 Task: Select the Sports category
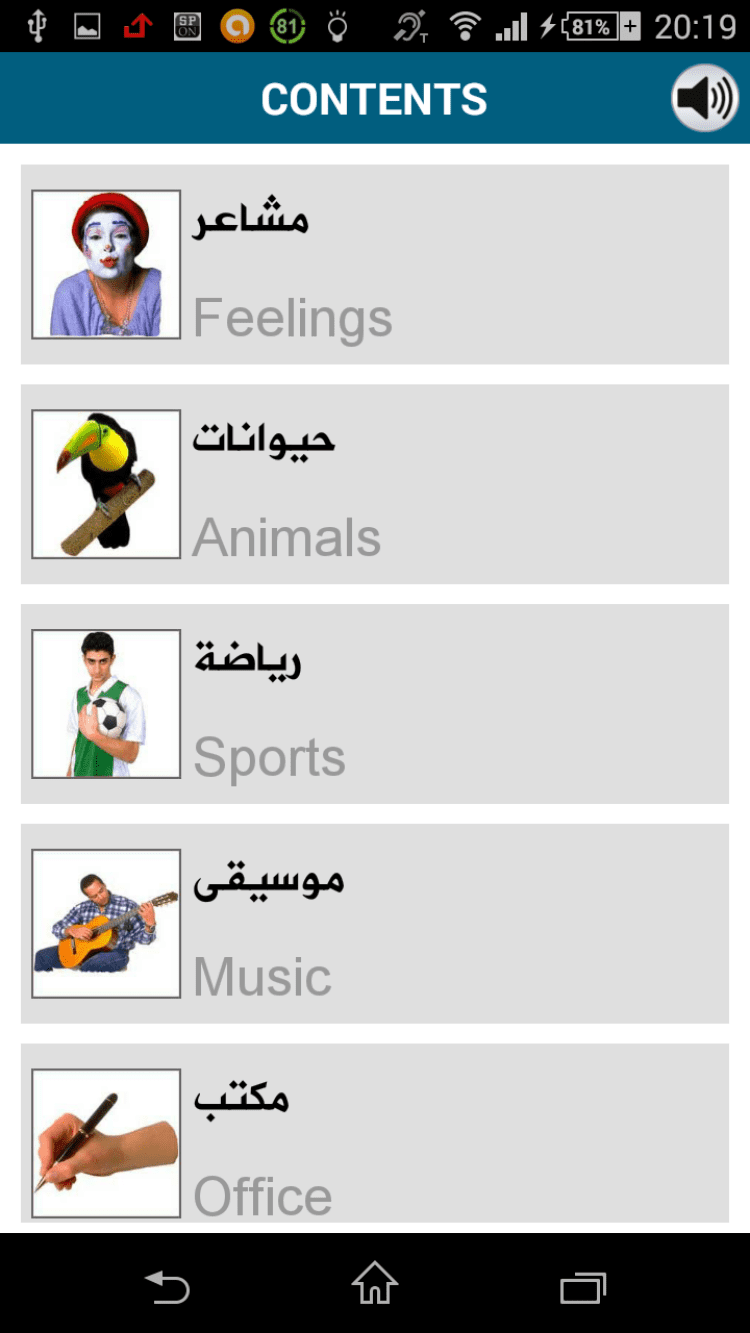[374, 704]
